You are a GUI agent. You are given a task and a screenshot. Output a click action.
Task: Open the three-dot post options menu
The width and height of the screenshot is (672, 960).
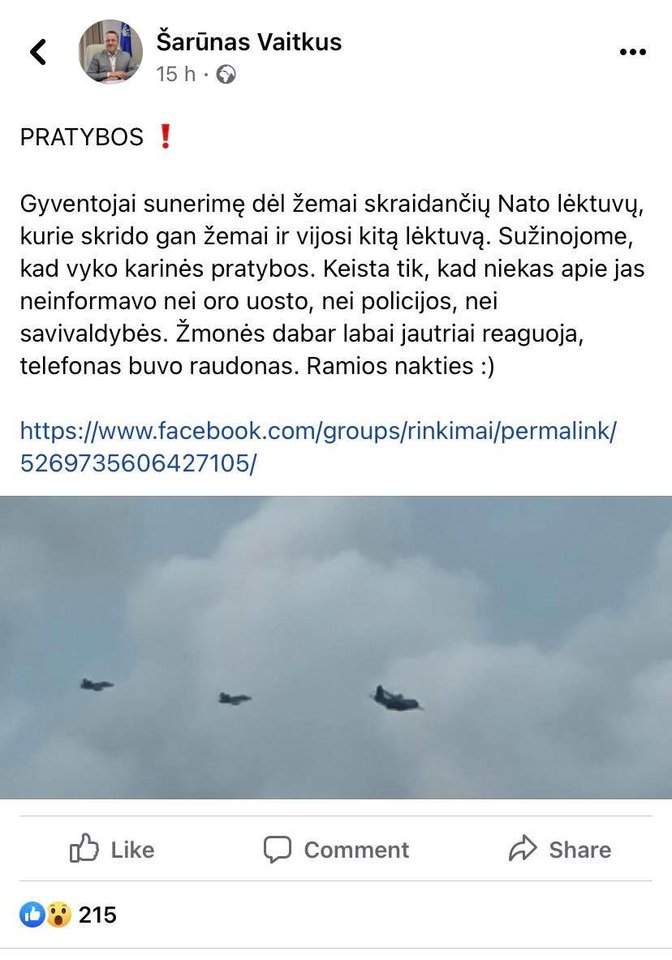click(632, 52)
